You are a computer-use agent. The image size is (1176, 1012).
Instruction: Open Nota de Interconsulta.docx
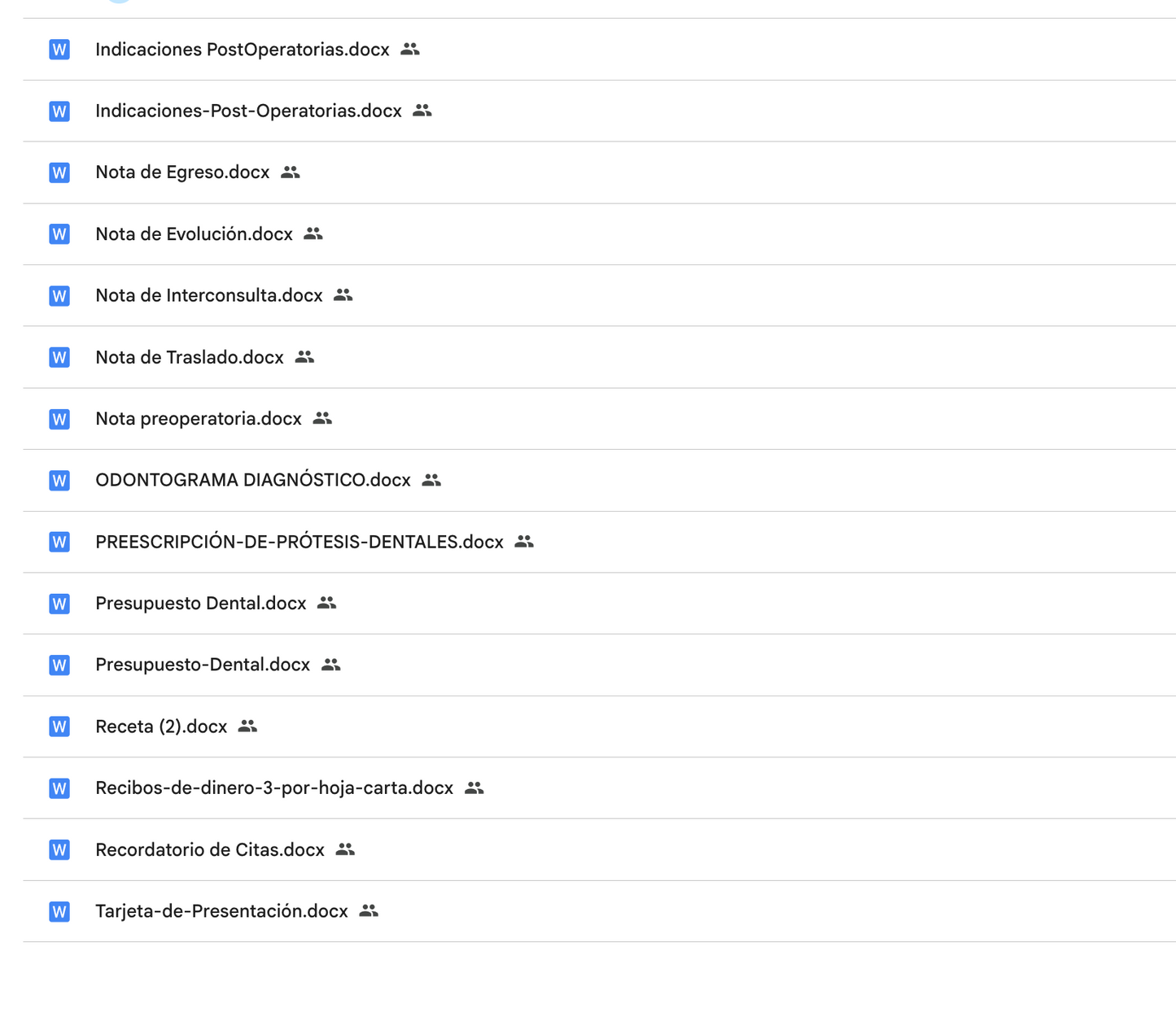point(208,295)
